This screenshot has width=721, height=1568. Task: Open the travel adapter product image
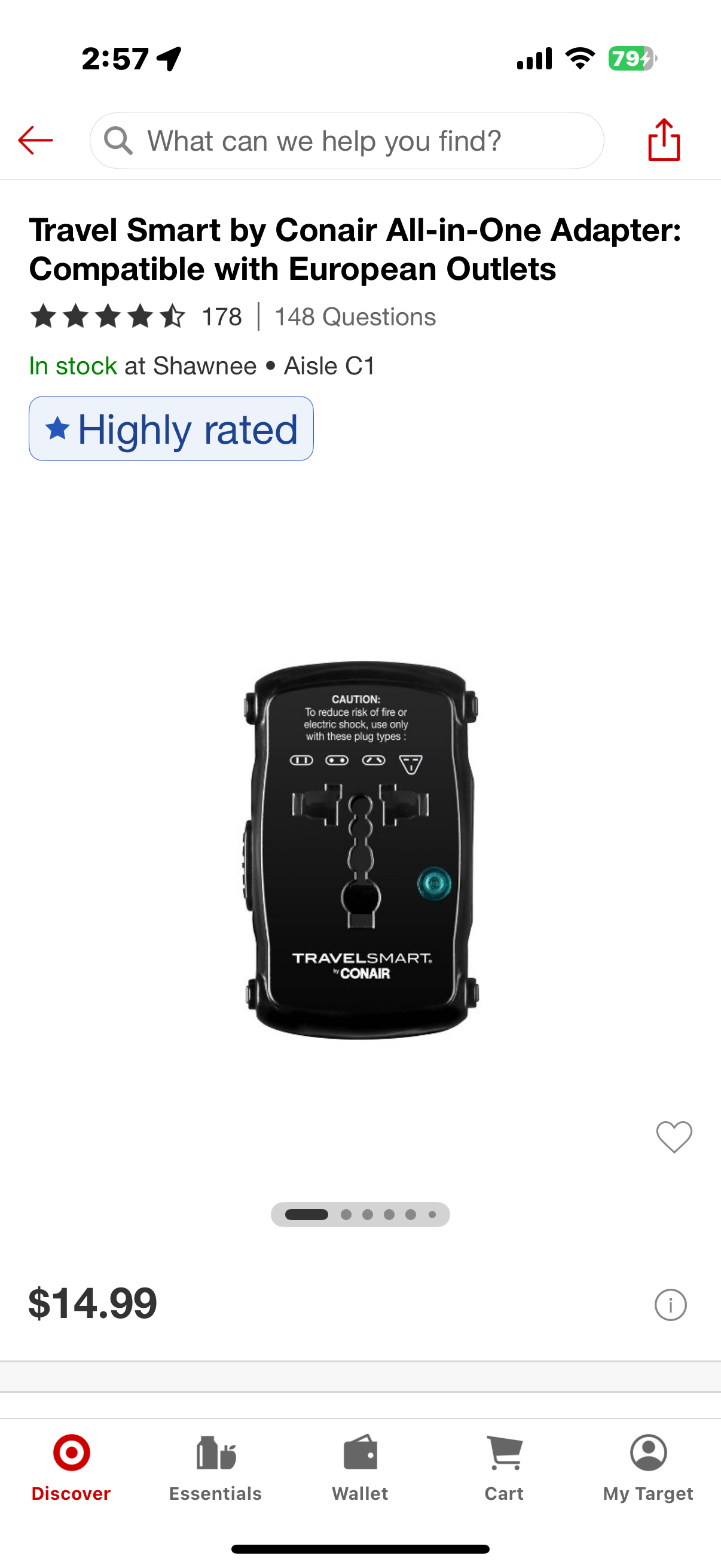(361, 850)
